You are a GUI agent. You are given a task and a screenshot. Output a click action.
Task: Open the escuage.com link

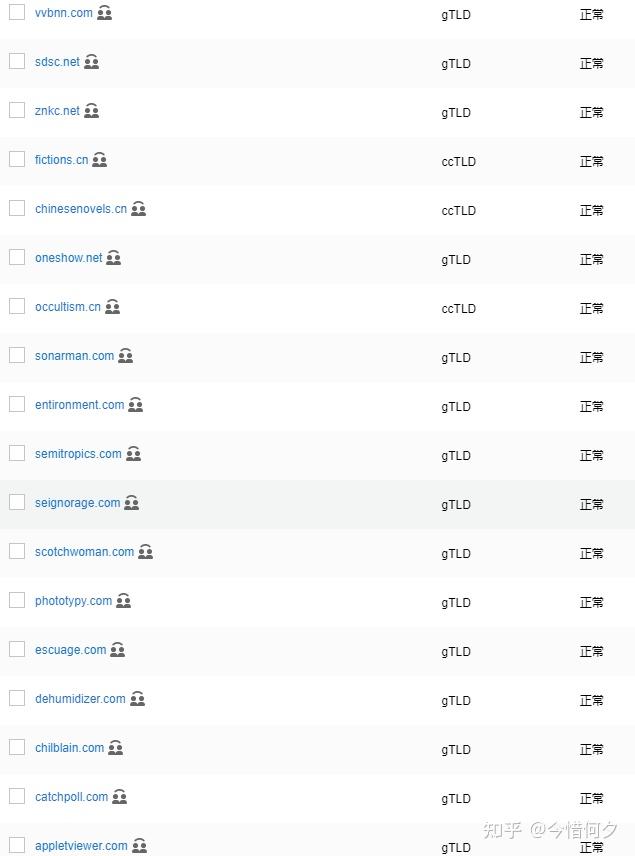click(x=71, y=650)
